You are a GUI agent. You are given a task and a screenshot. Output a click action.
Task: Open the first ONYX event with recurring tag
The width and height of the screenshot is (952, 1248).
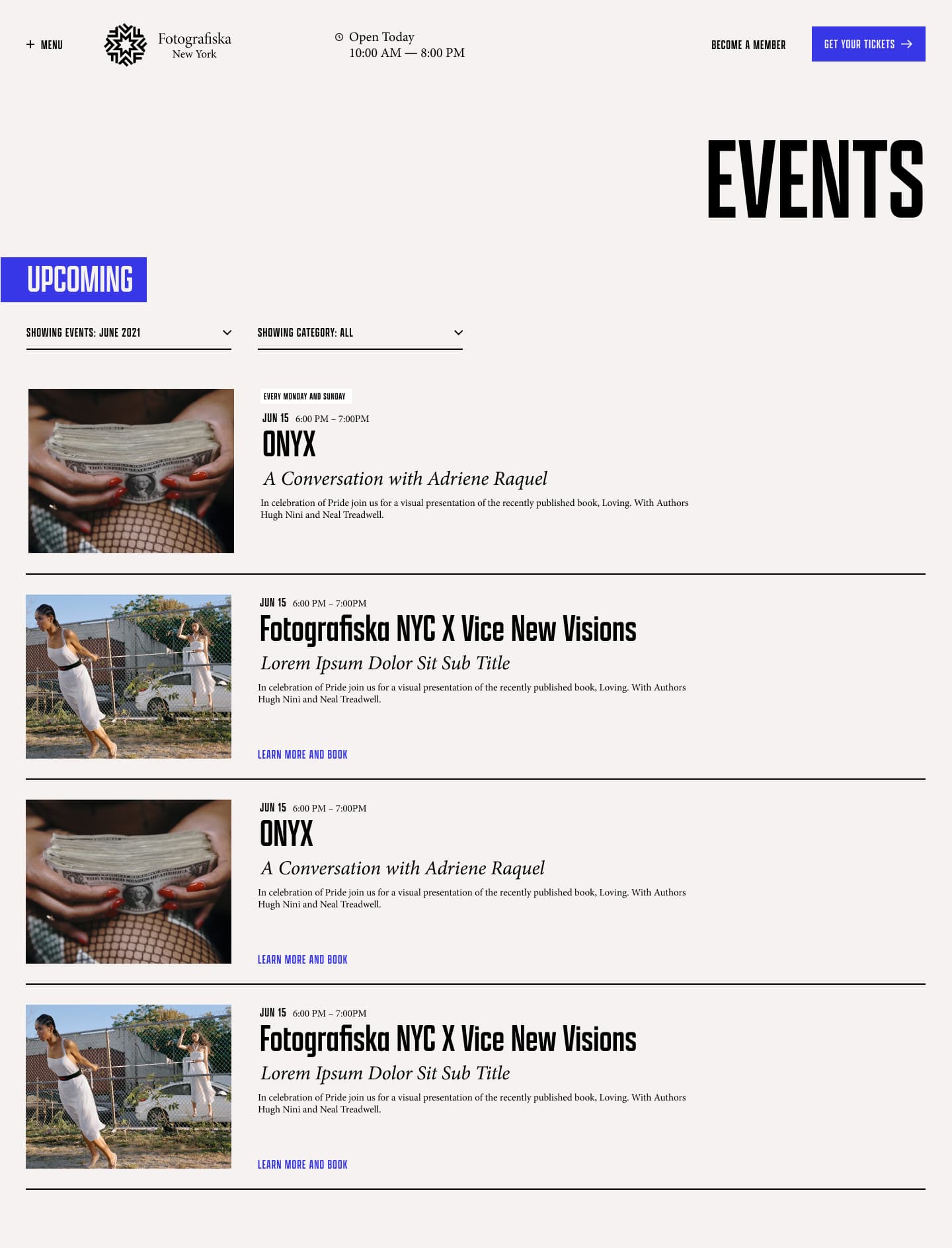click(289, 444)
